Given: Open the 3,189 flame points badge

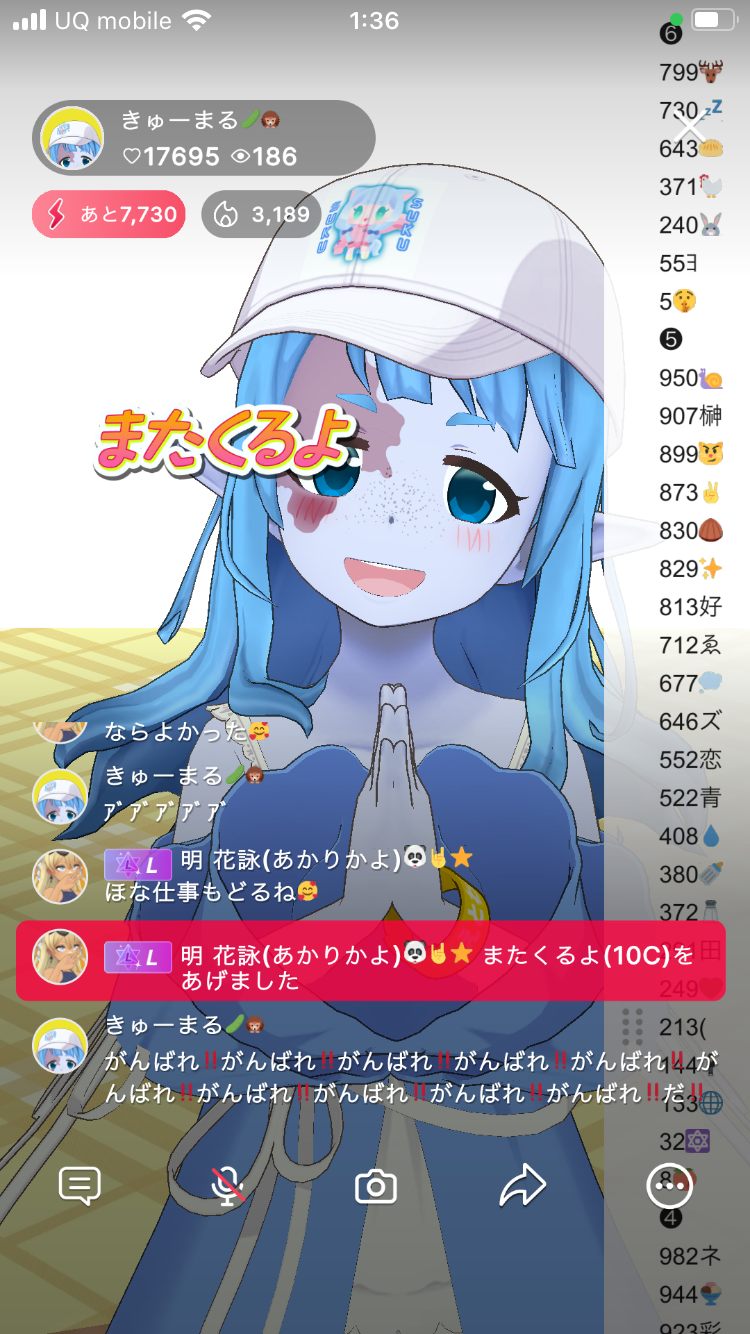Looking at the screenshot, I should (261, 214).
